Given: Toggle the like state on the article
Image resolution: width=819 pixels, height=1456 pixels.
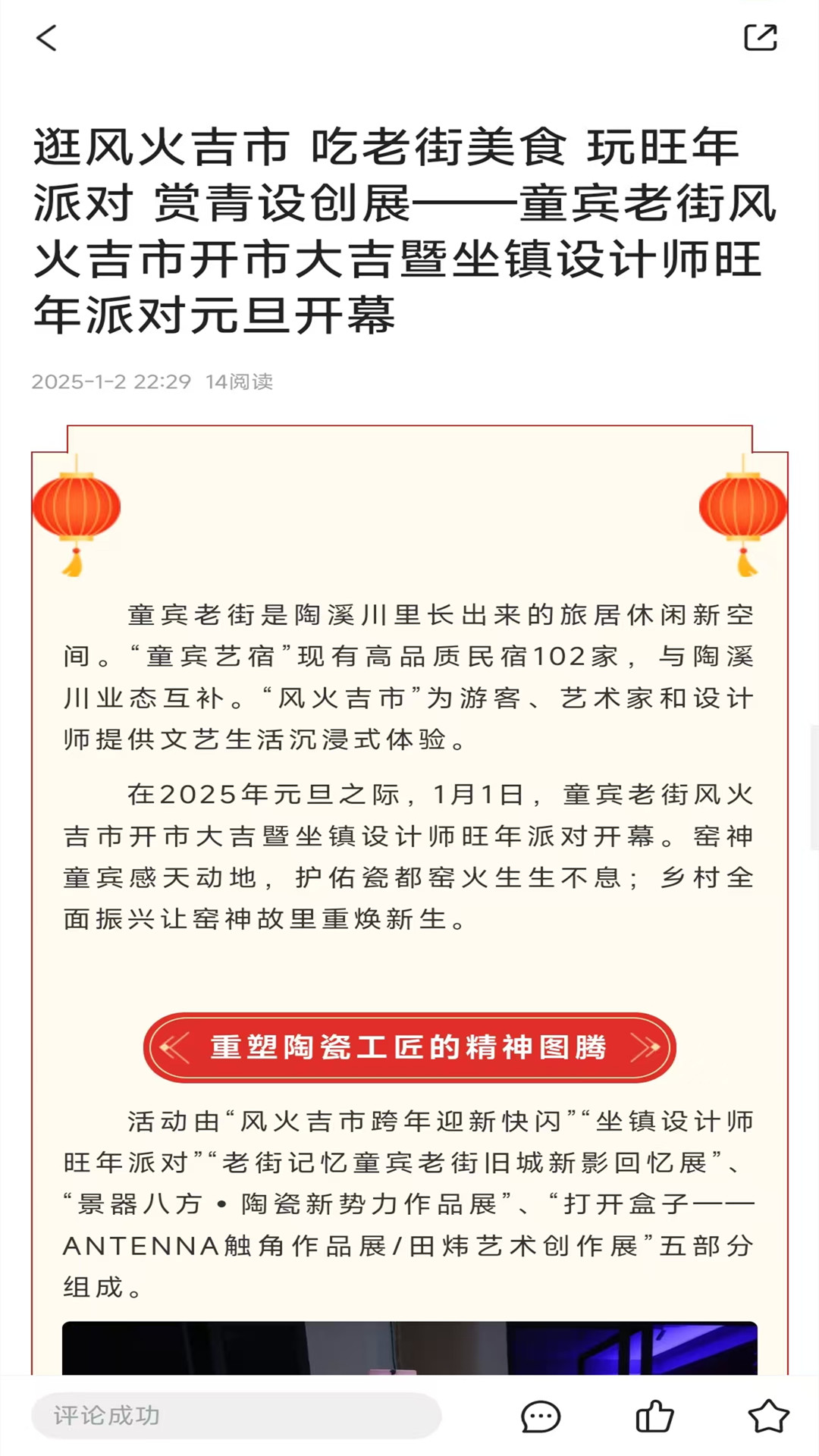Looking at the screenshot, I should tap(656, 1415).
